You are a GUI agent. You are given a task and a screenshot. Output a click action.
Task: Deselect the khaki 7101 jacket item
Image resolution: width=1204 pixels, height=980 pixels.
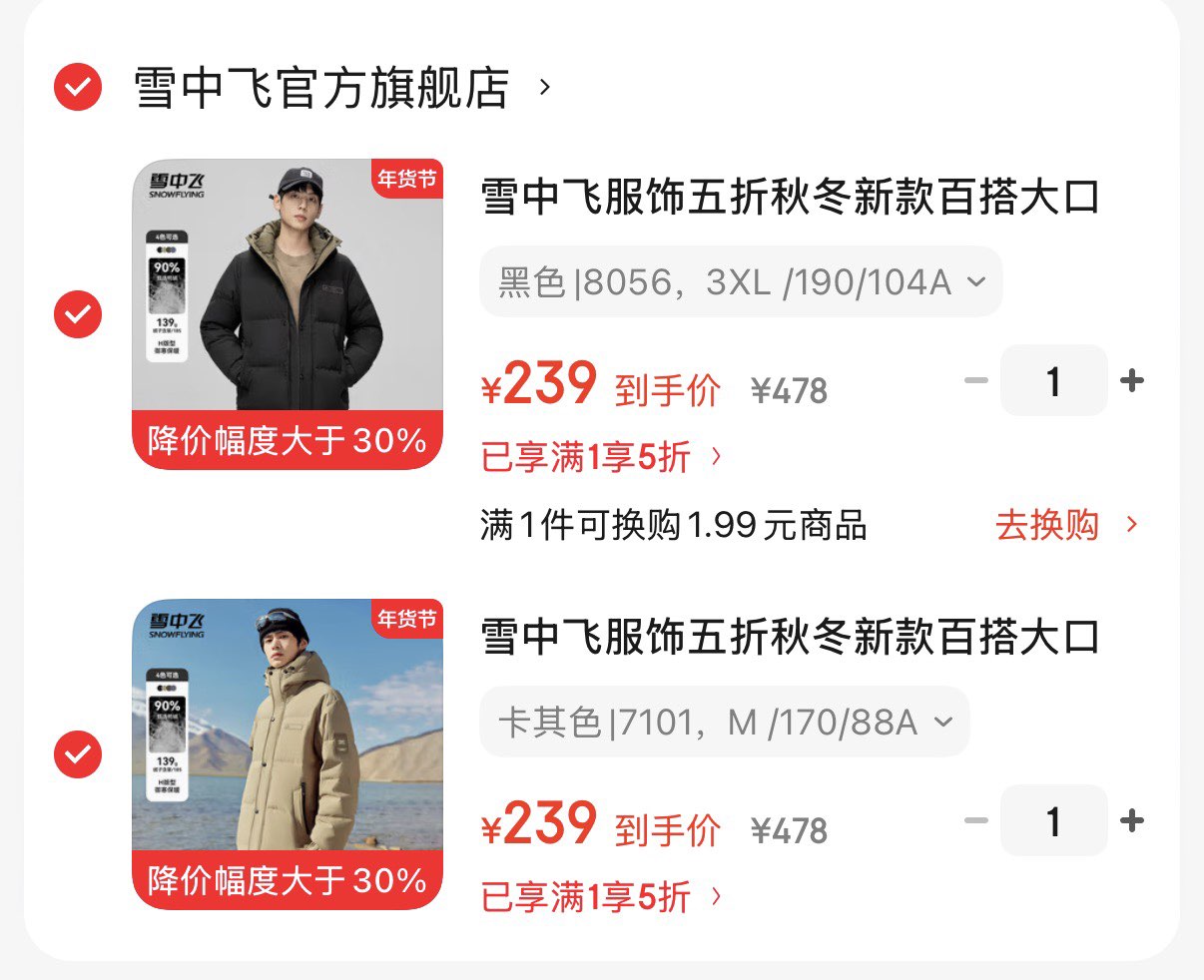coord(78,754)
